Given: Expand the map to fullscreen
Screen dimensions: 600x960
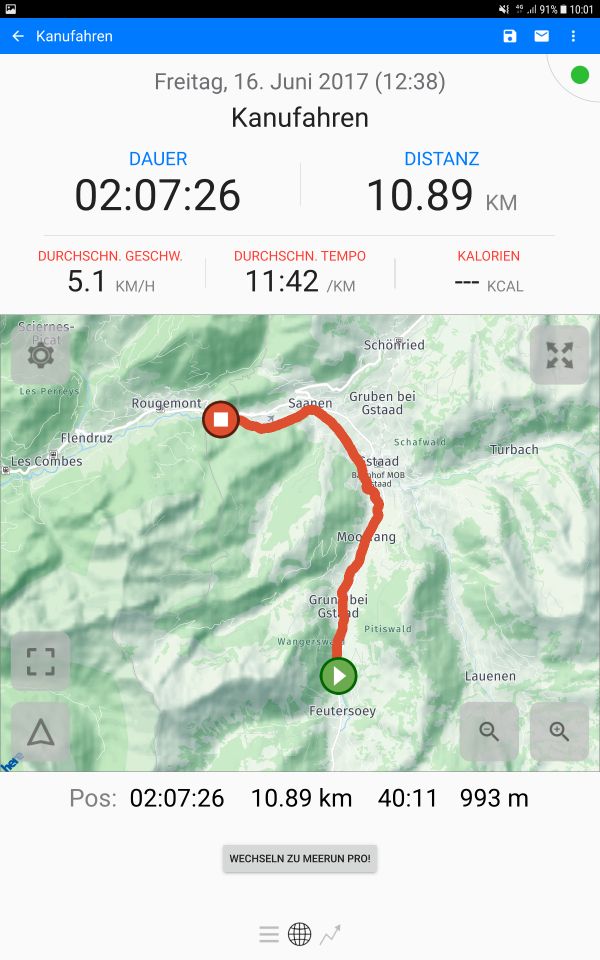Looking at the screenshot, I should [x=560, y=355].
